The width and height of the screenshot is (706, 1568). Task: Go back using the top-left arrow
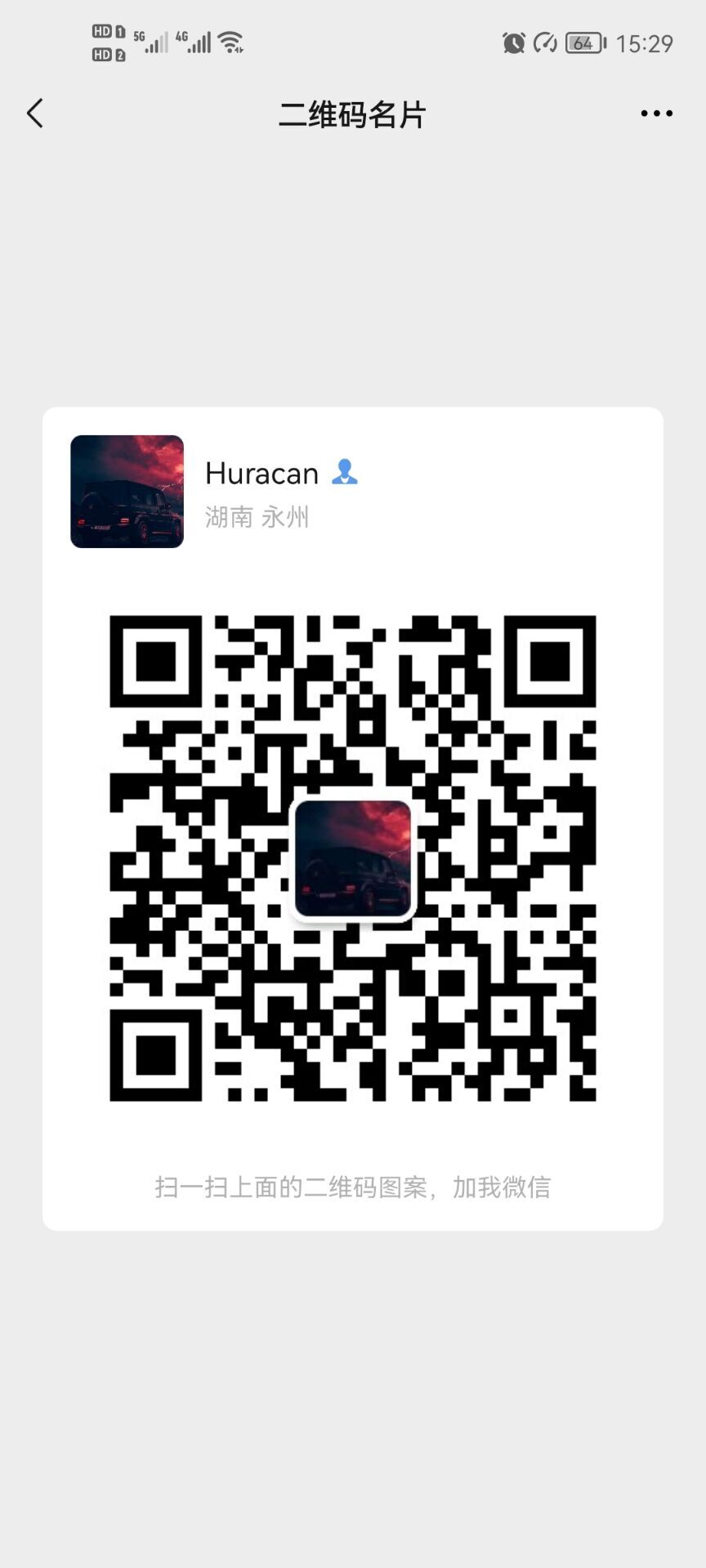[x=35, y=114]
